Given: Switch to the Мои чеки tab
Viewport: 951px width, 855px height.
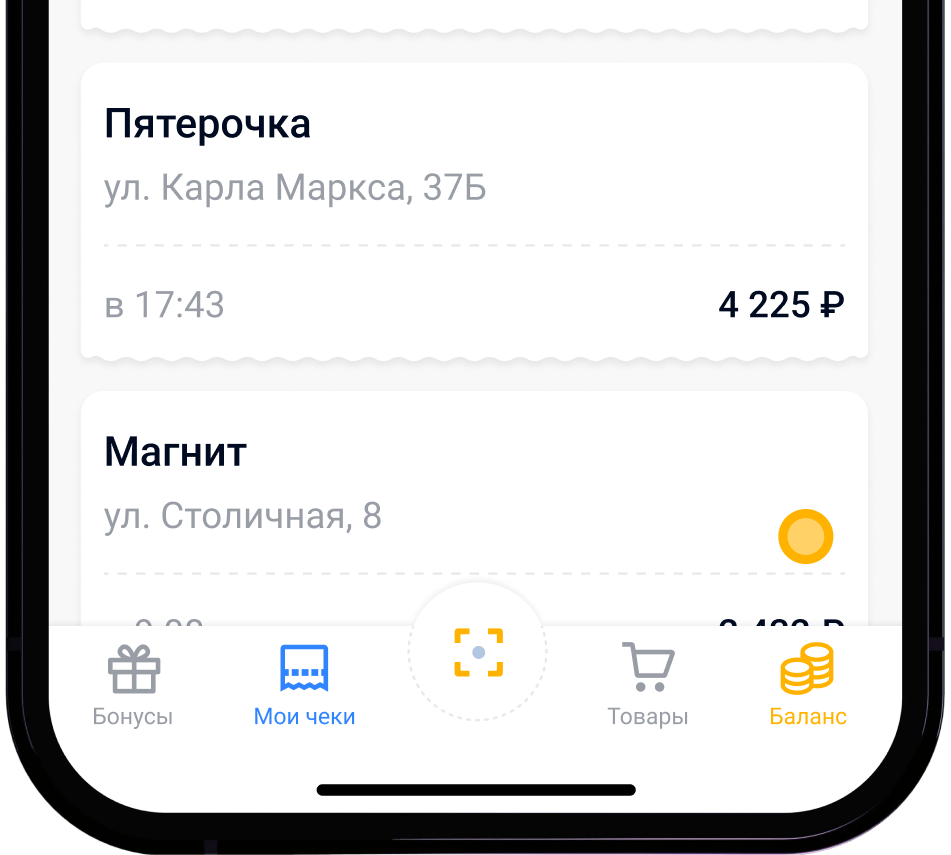Looking at the screenshot, I should [x=304, y=684].
